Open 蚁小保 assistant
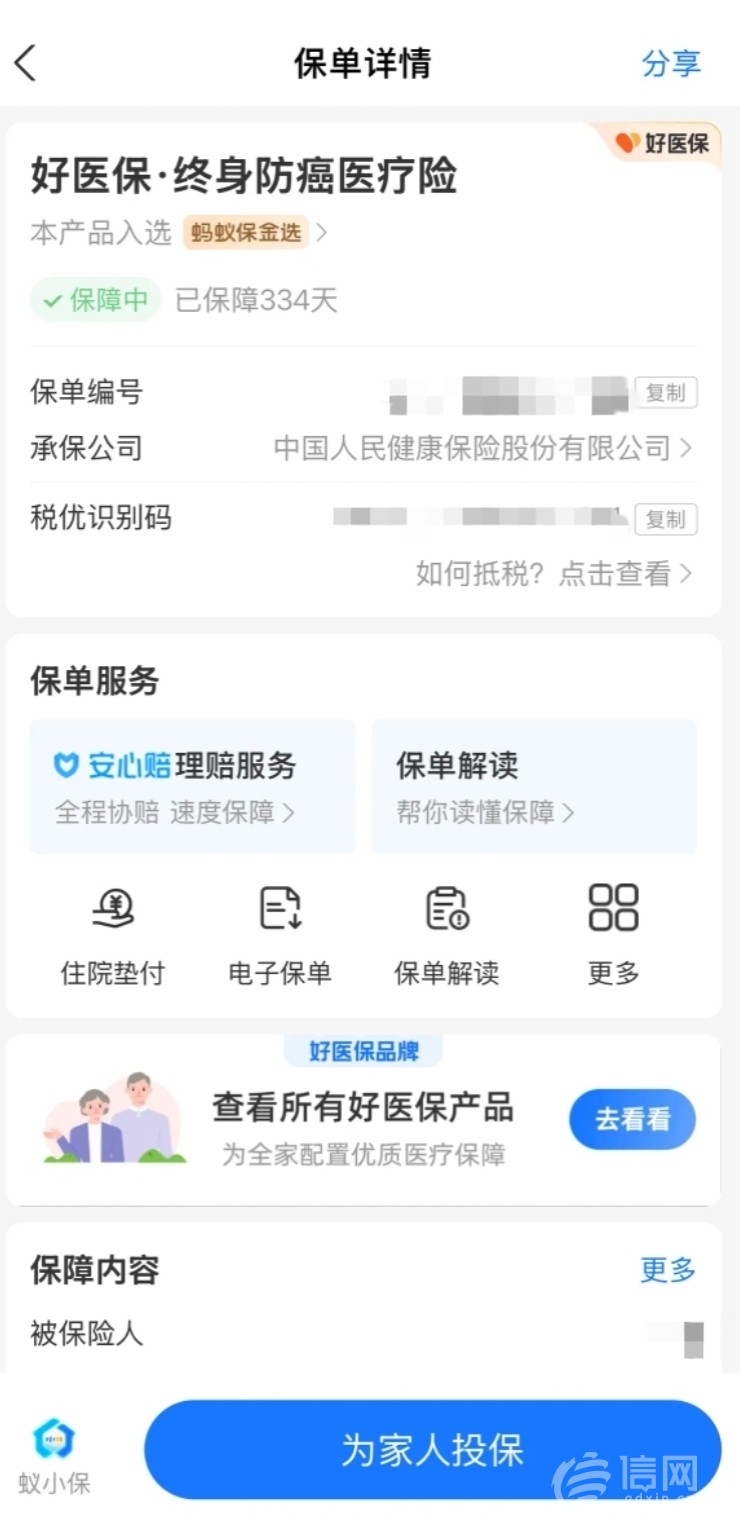 pos(54,1456)
